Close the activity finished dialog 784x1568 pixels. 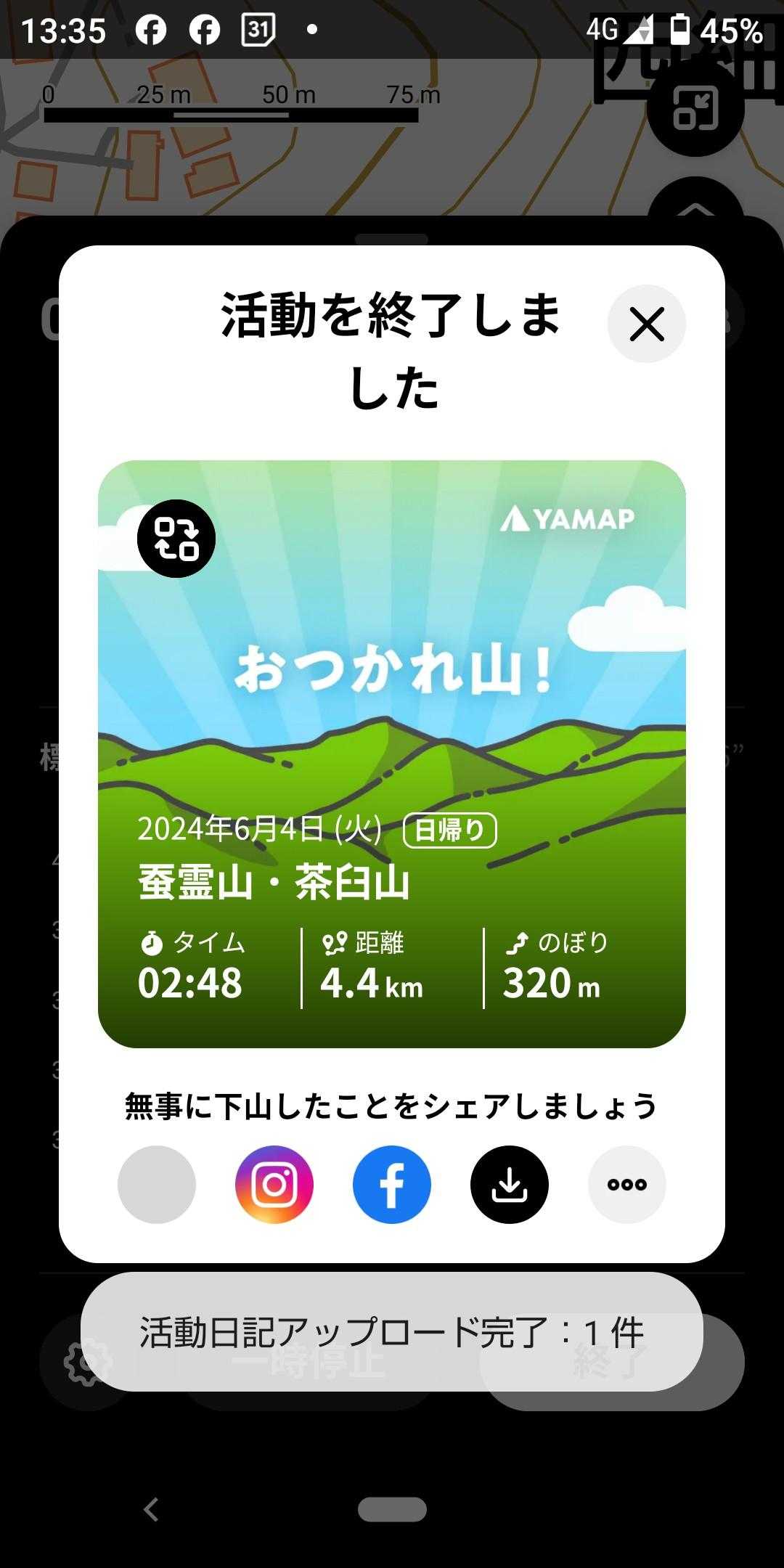pyautogui.click(x=646, y=324)
